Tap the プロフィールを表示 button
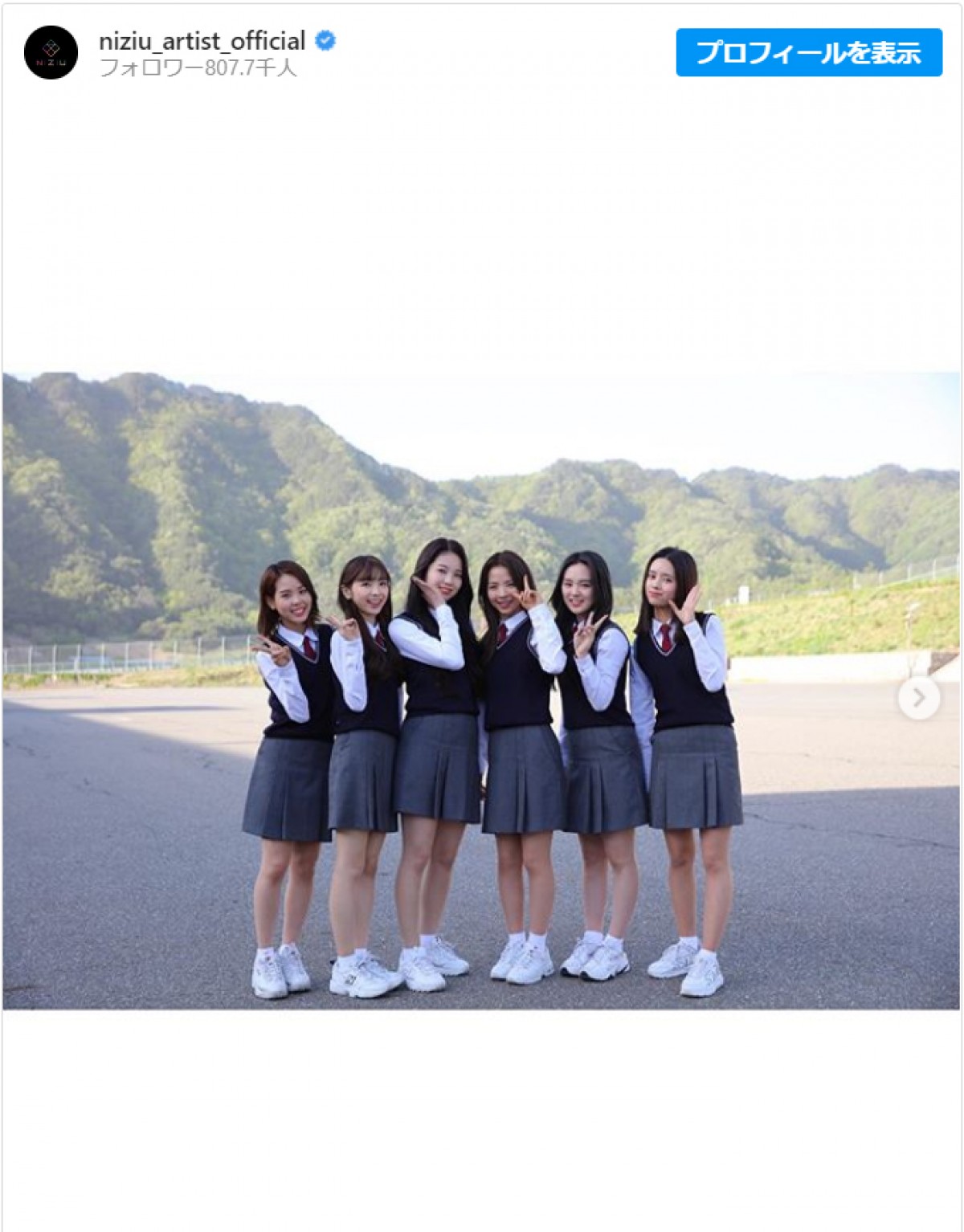This screenshot has width=964, height=1232. tap(808, 53)
